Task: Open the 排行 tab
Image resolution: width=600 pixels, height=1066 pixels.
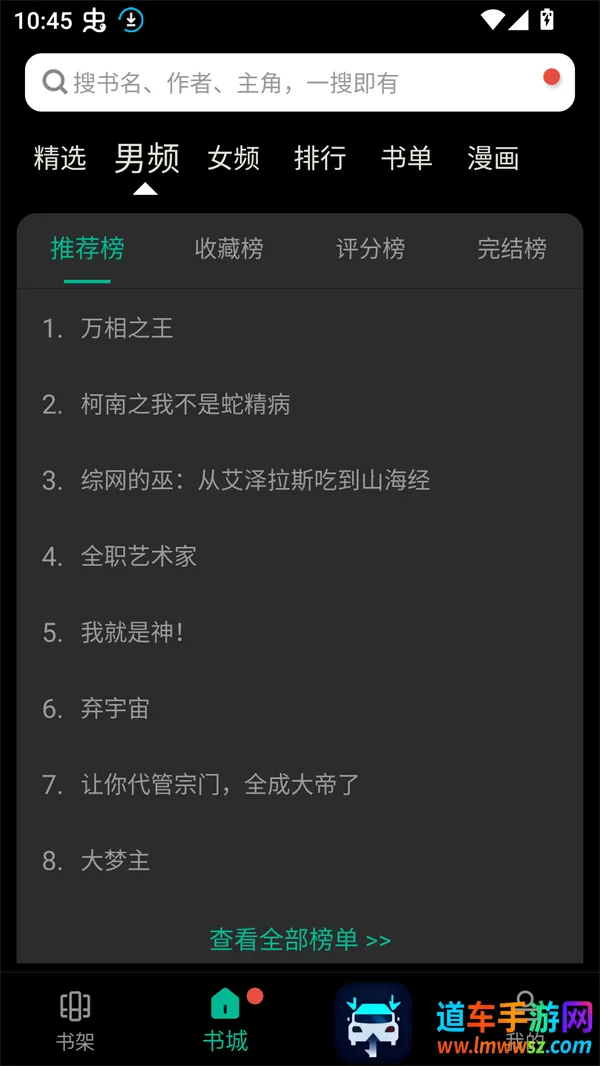Action: [x=320, y=158]
